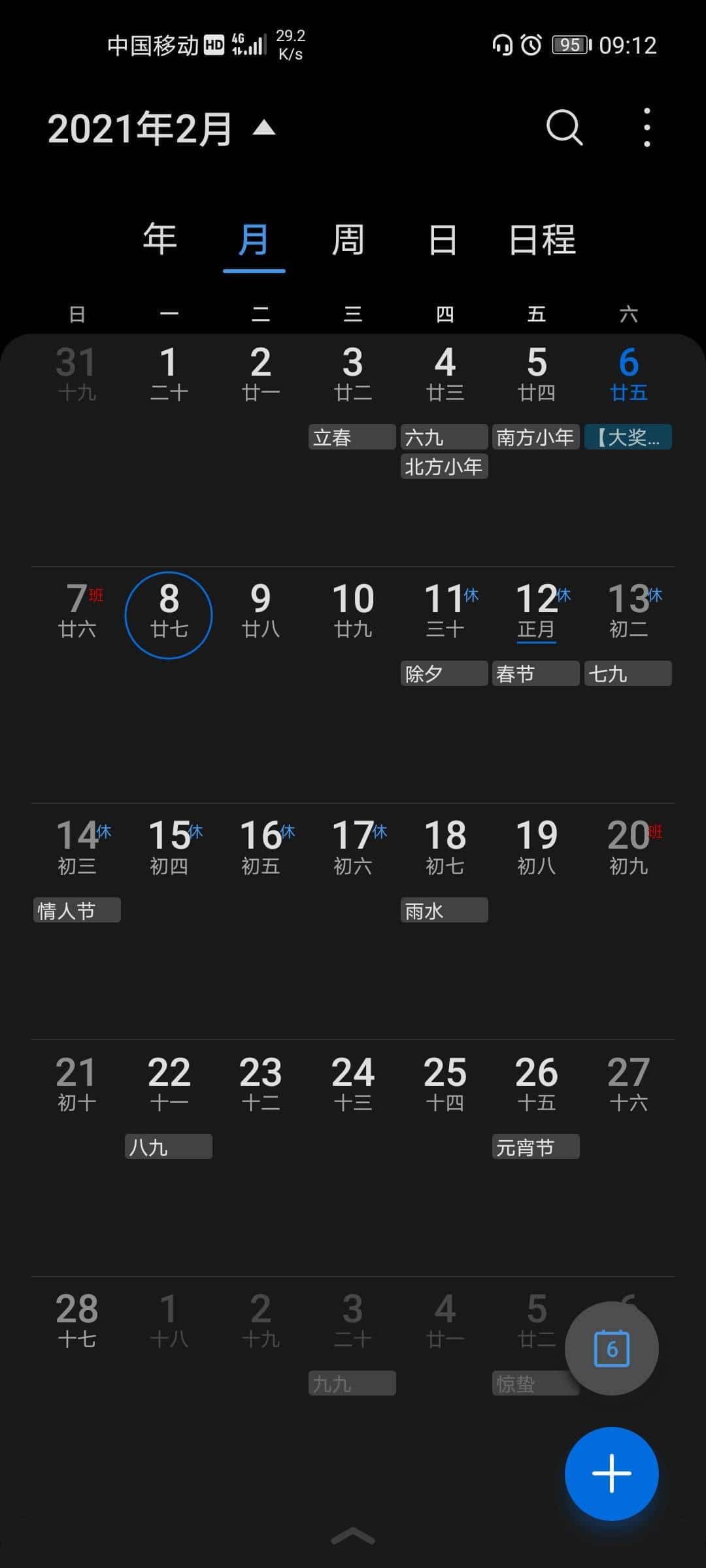Select February 18 雨水 date
Viewport: 706px width, 1568px height.
(x=445, y=849)
